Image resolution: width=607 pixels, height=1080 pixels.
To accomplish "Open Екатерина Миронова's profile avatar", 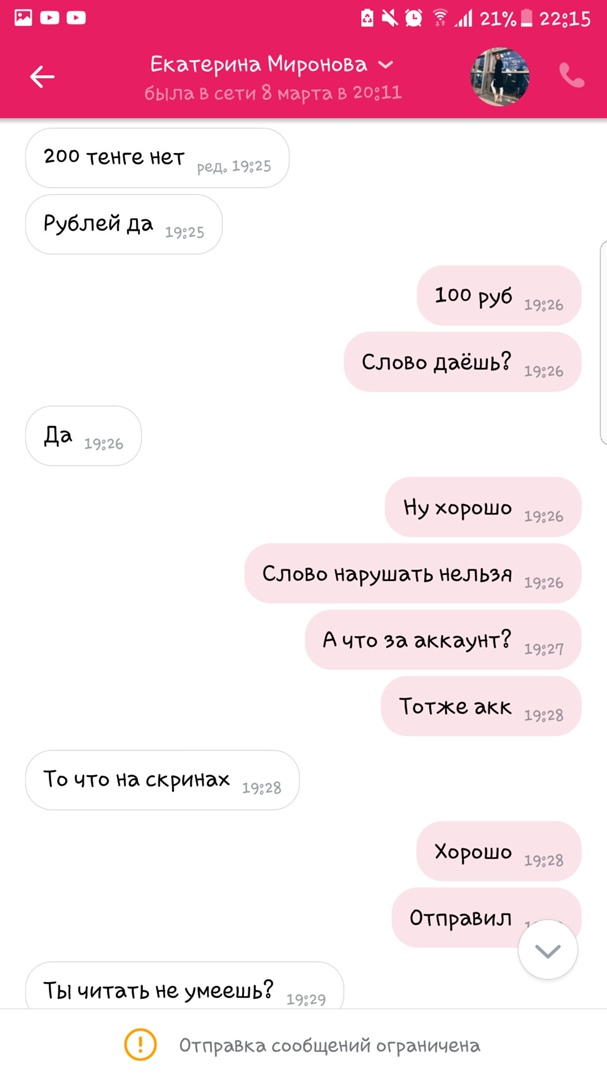I will 499,76.
